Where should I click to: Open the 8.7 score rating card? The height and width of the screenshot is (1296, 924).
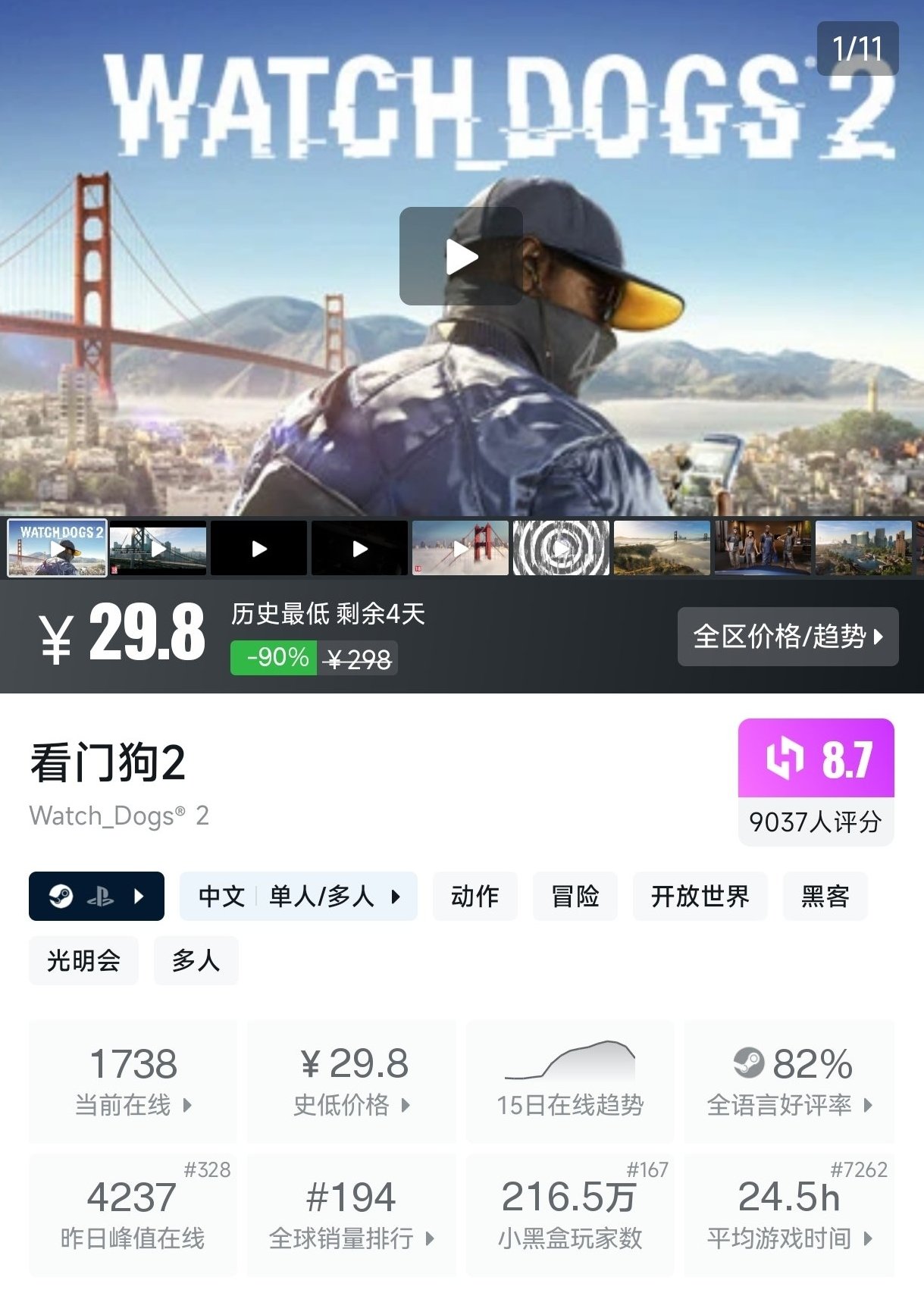click(816, 781)
